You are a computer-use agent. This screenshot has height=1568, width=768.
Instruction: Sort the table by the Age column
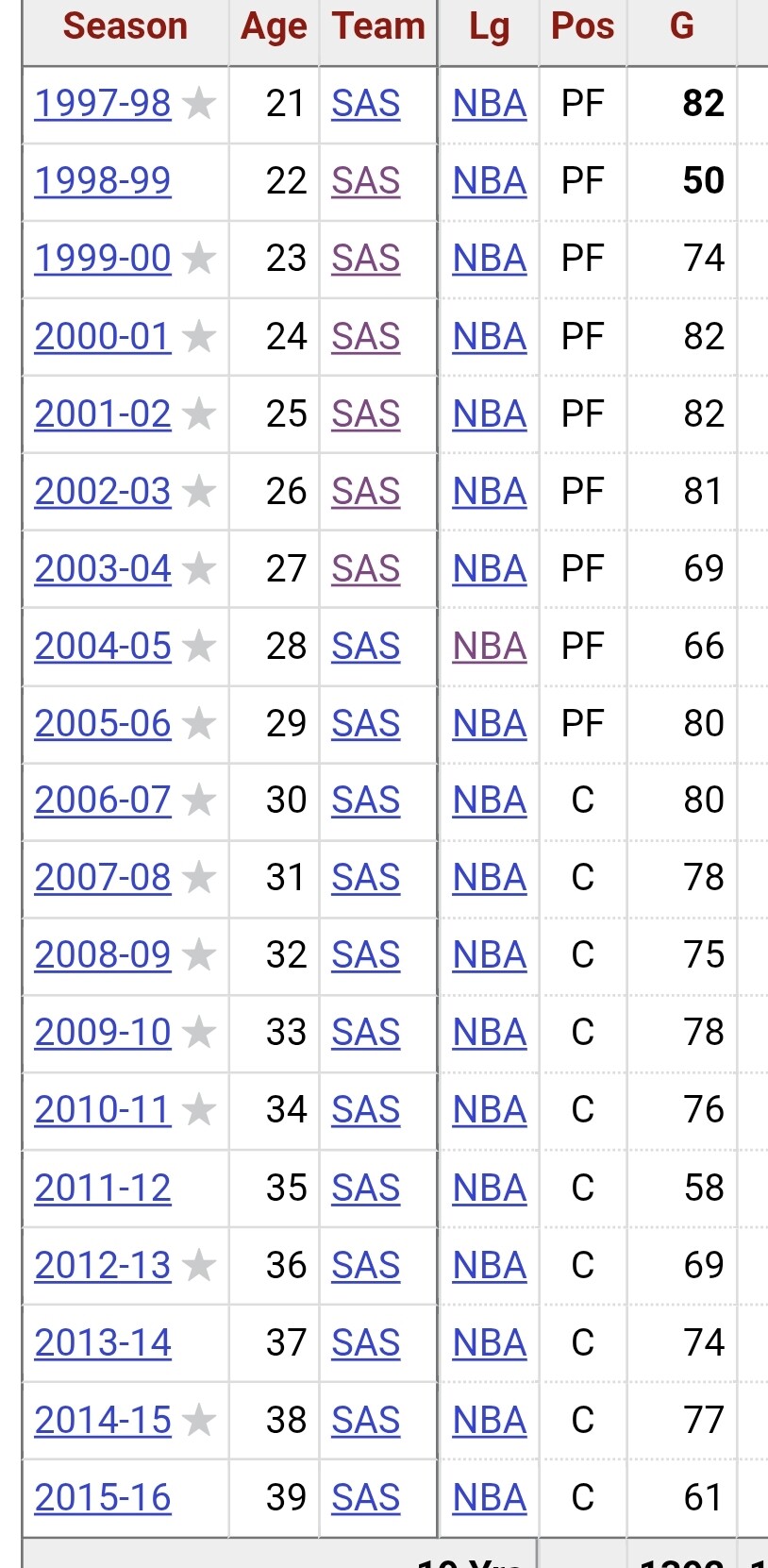pos(274,26)
